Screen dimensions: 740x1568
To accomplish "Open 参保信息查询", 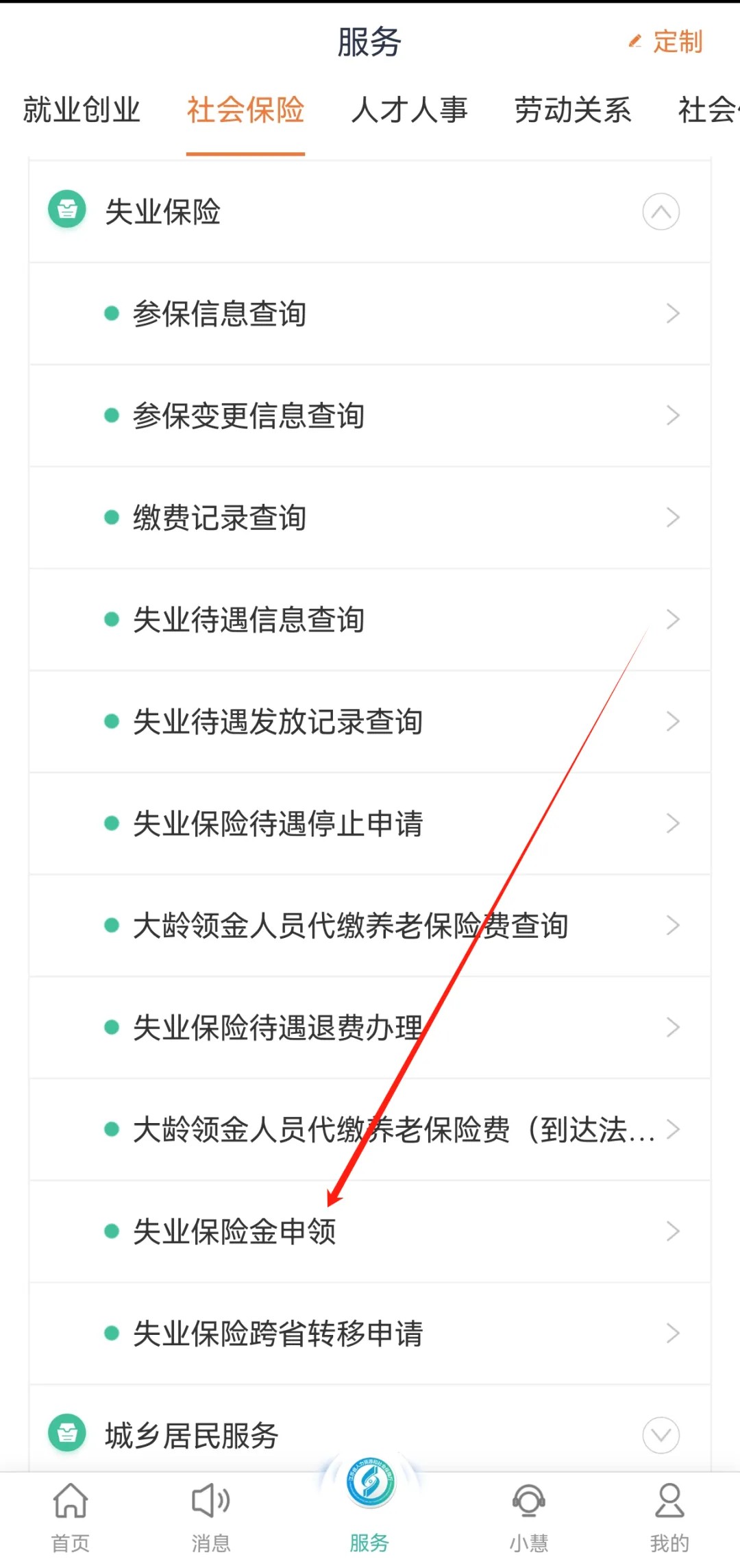I will tap(370, 314).
